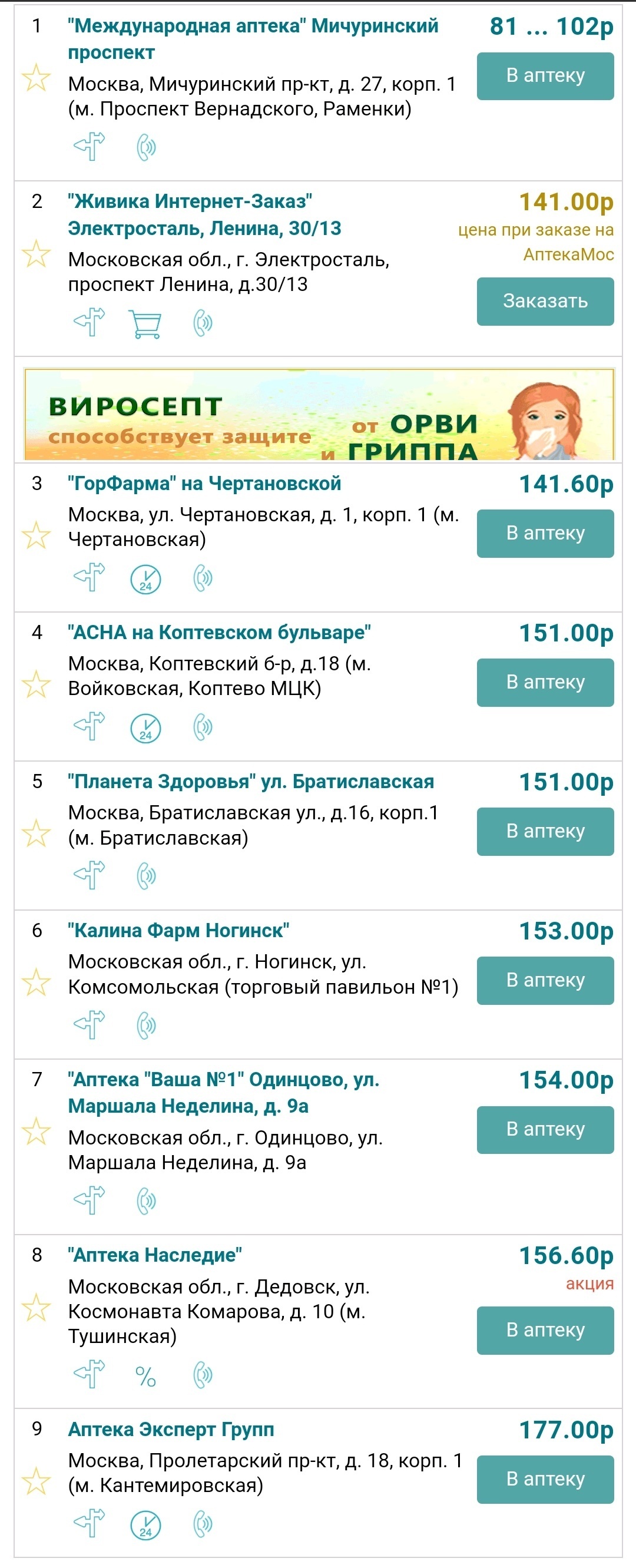Open "ГорФарма" на Чертановской pharmacy link

click(x=204, y=484)
